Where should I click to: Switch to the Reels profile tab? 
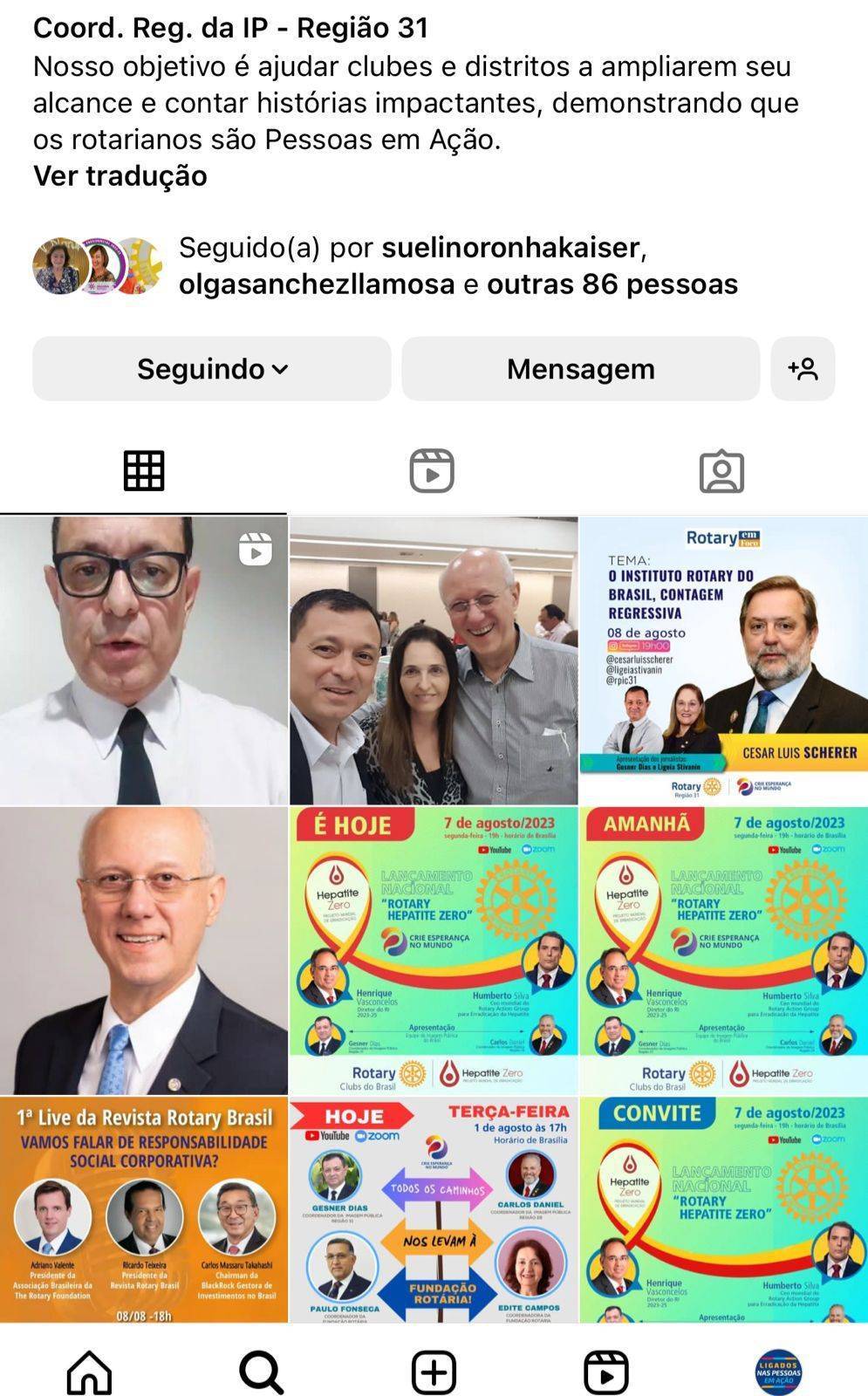click(x=432, y=471)
